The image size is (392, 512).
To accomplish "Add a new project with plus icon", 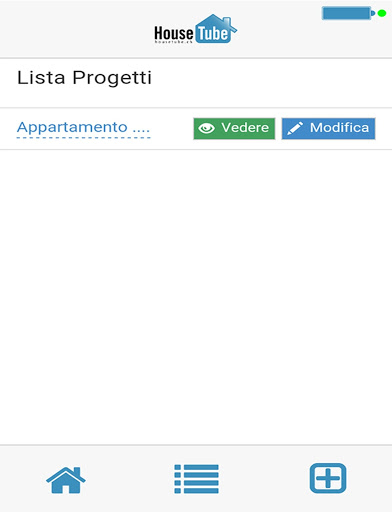I will [x=328, y=478].
